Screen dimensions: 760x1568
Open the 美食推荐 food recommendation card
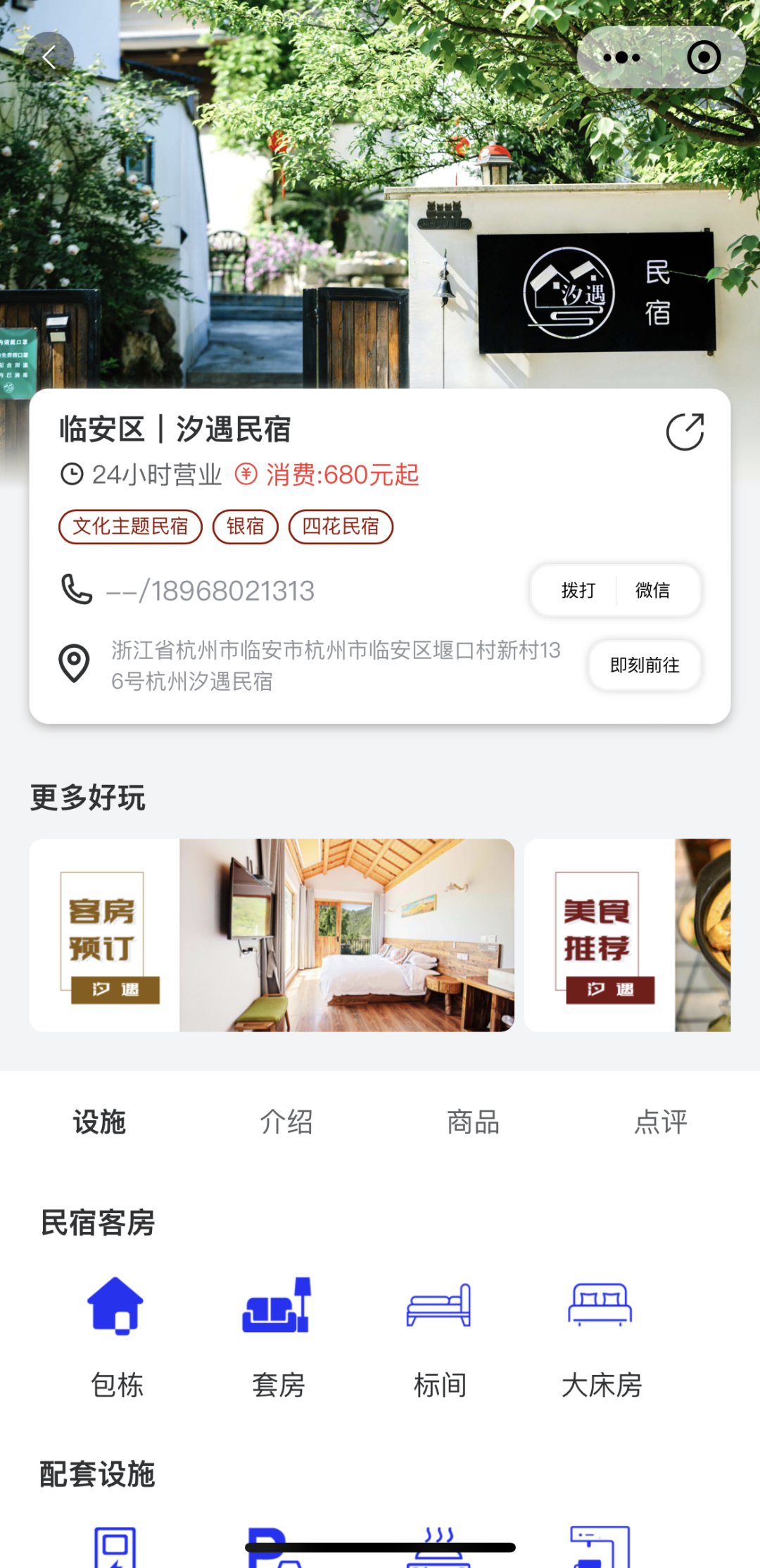tap(627, 934)
